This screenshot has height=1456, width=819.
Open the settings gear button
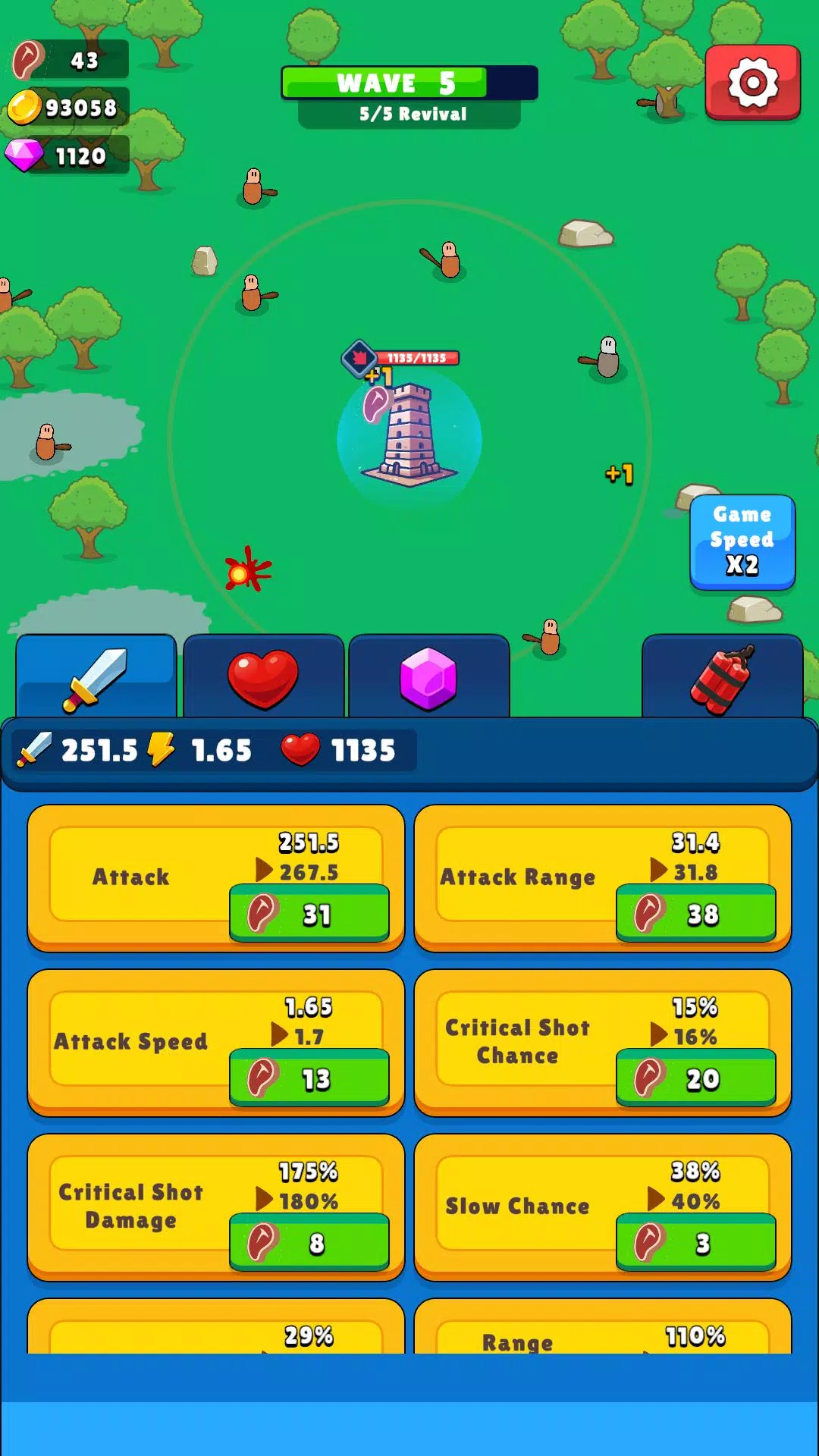[752, 82]
